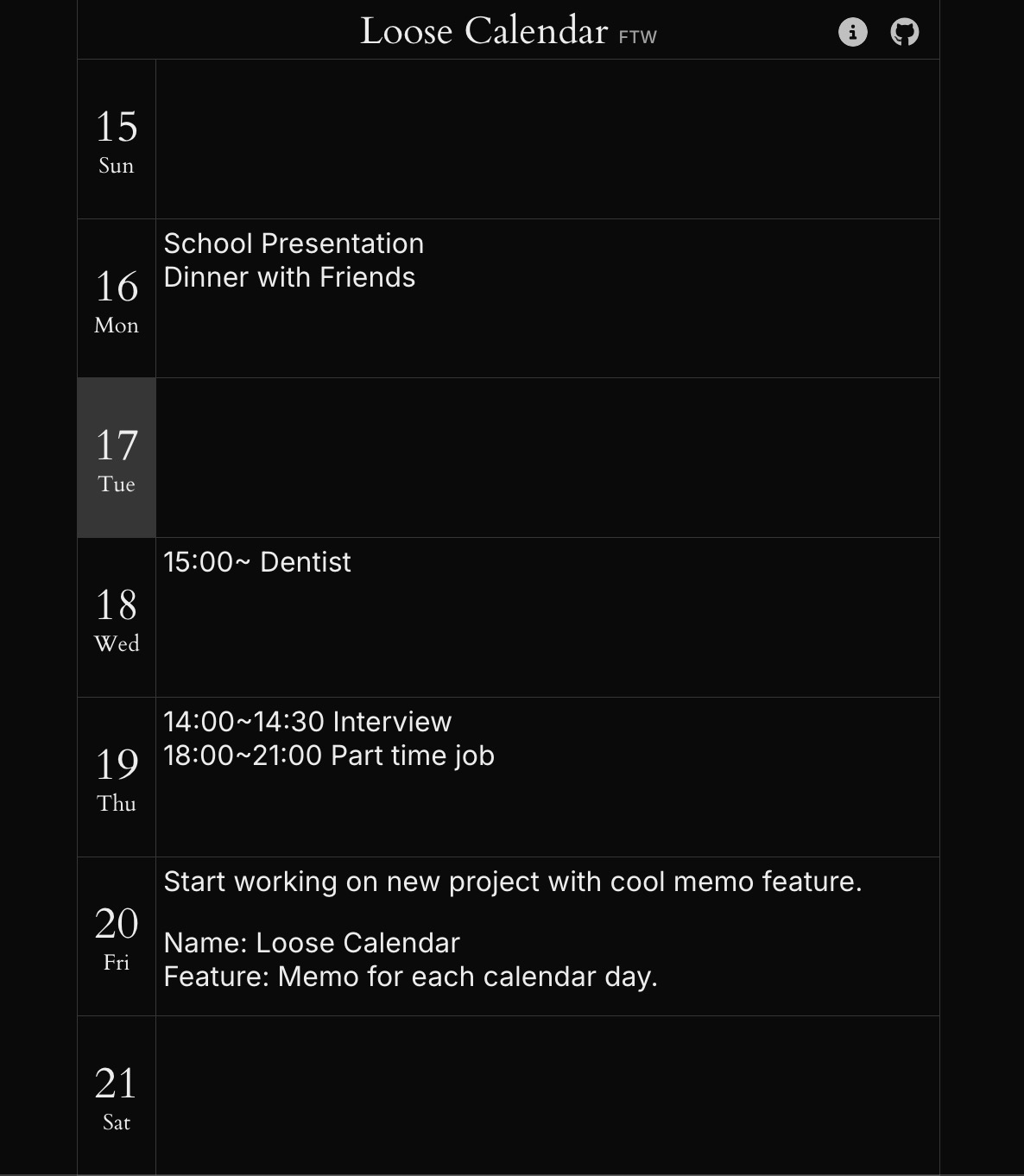Add a memo for Saturday 21
Viewport: 1024px width, 1176px height.
pos(547,1095)
